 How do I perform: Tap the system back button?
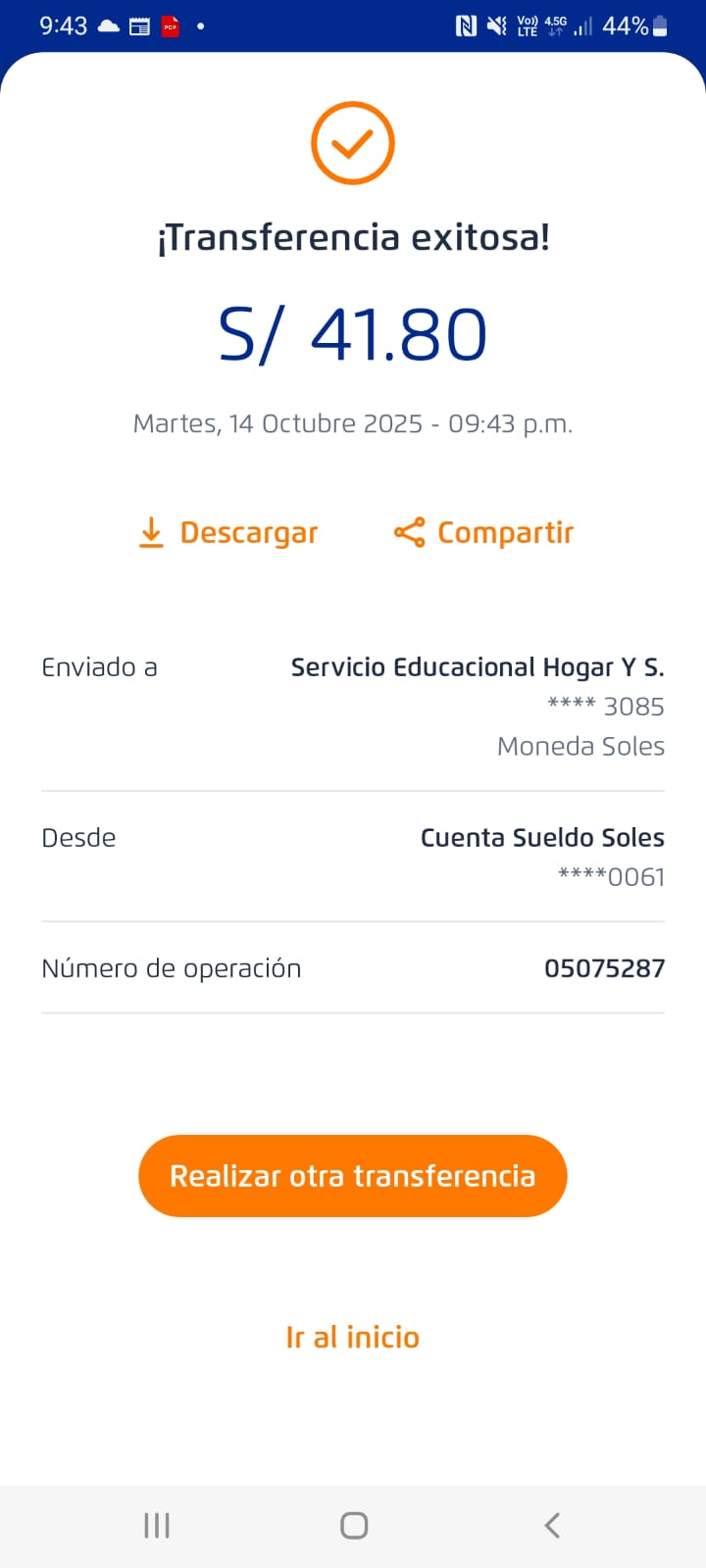(552, 1525)
